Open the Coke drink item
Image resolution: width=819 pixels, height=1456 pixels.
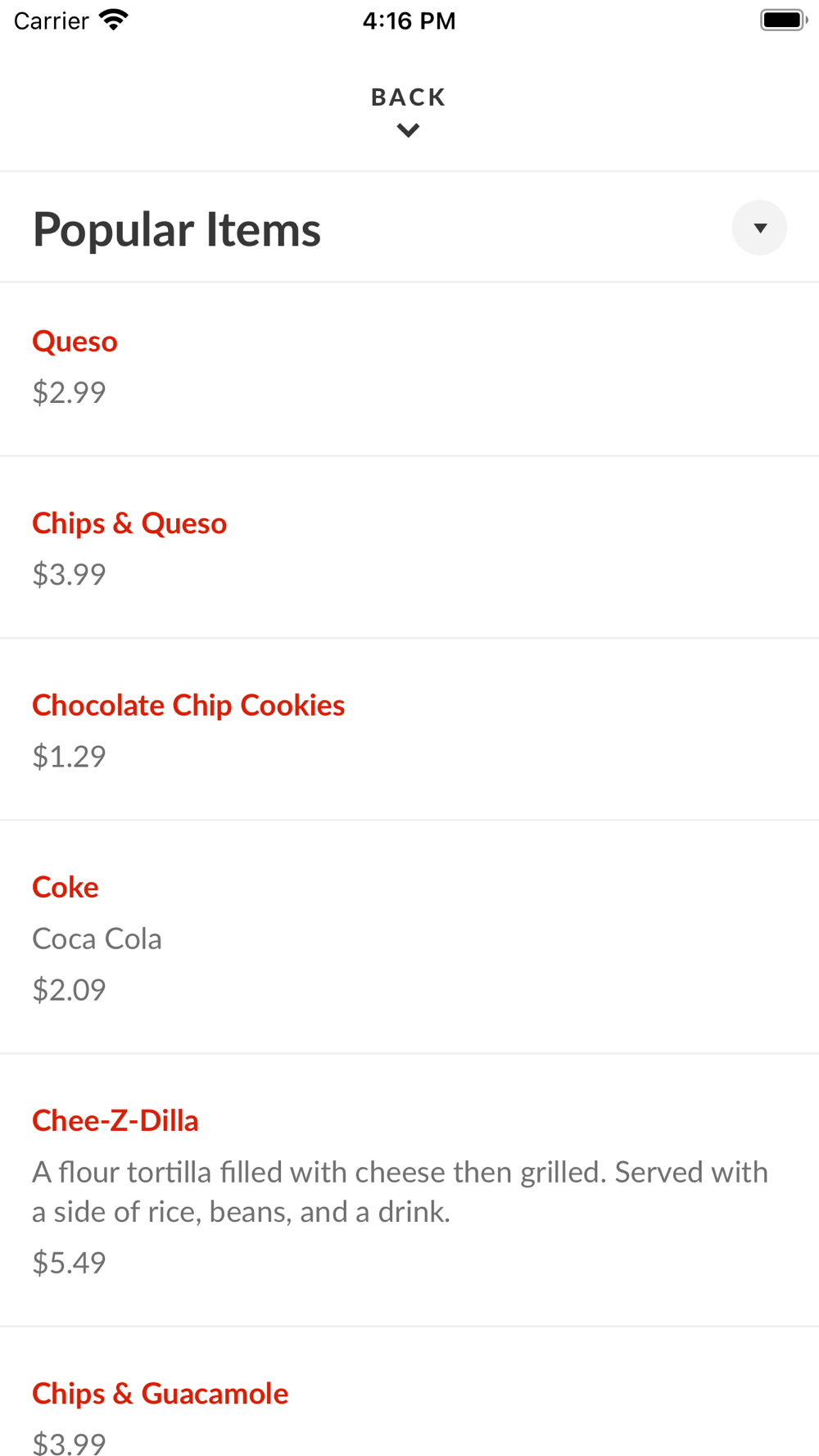pyautogui.click(x=409, y=937)
